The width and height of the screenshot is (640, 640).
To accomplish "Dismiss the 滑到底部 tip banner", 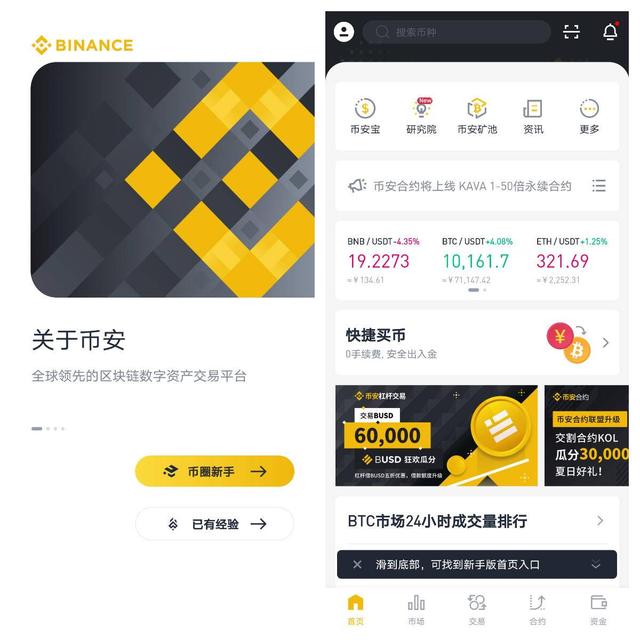I will [x=357, y=565].
